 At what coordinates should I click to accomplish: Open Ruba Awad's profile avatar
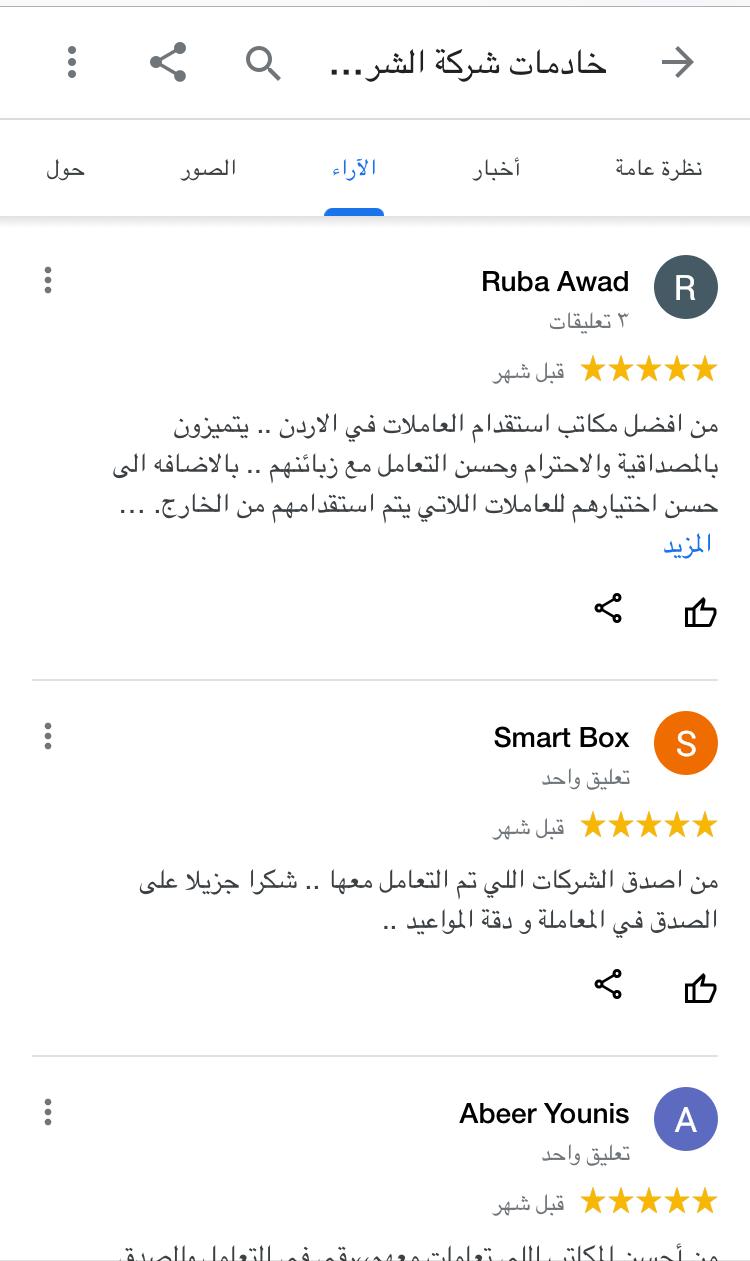point(685,288)
